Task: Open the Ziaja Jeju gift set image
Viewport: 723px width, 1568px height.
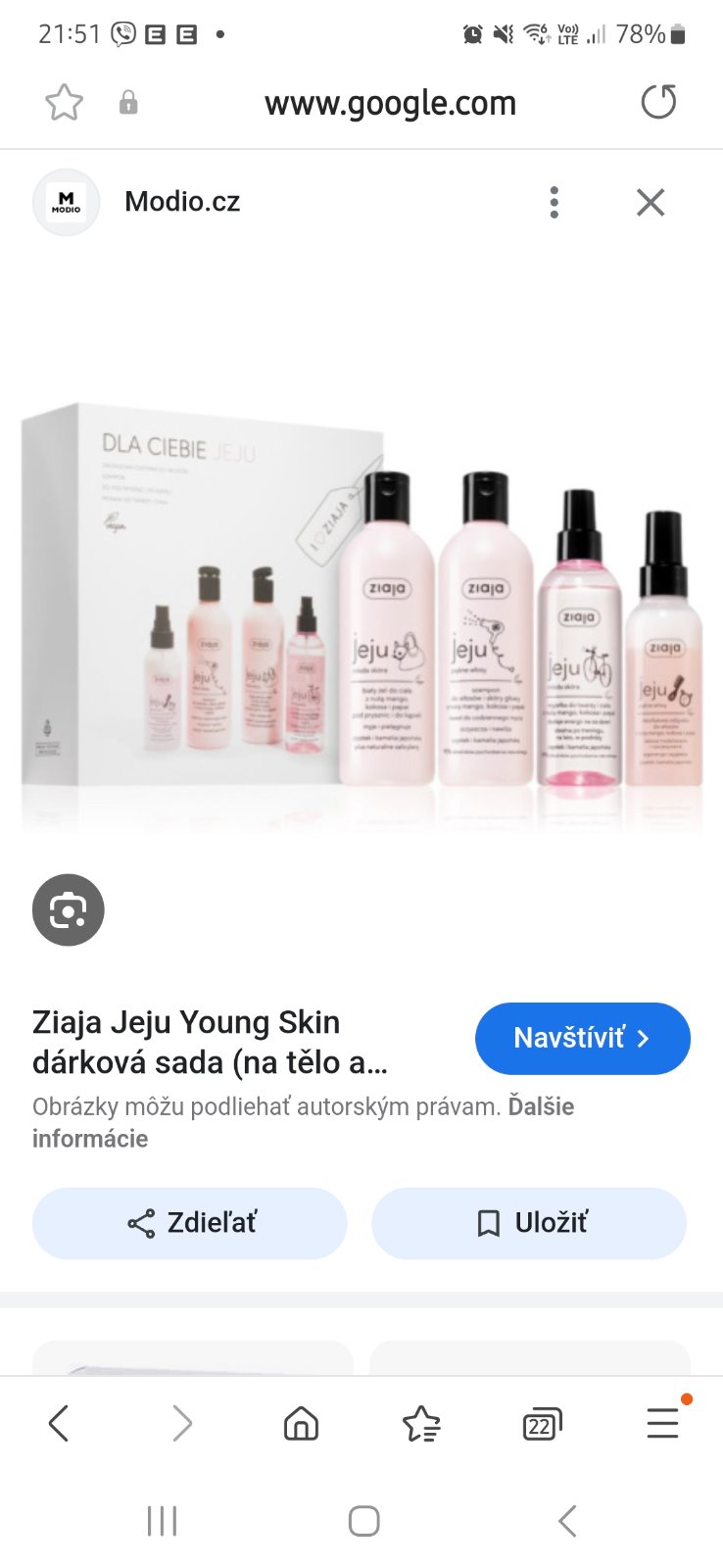Action: pyautogui.click(x=362, y=608)
